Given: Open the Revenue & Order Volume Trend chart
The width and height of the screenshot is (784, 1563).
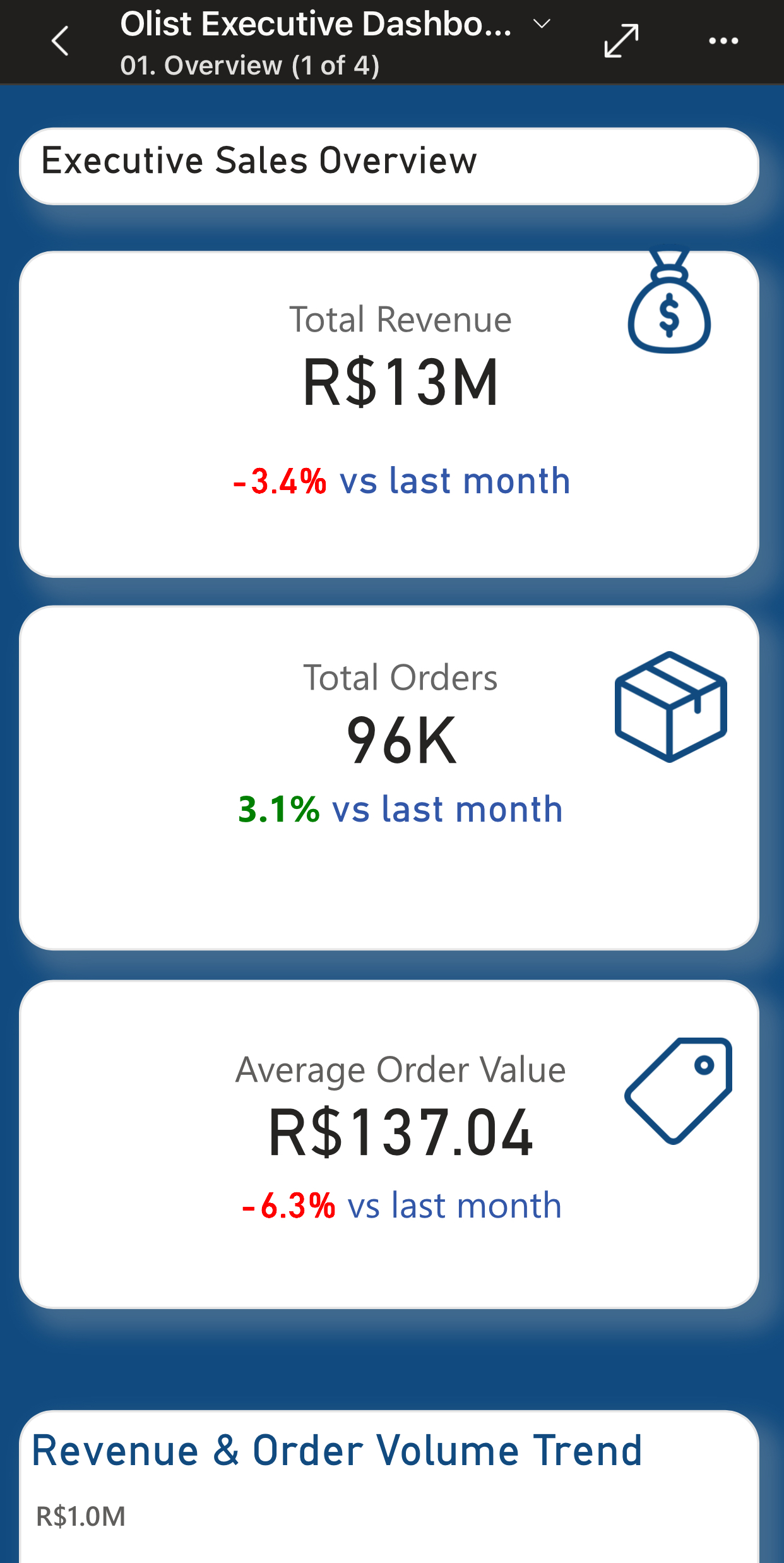Looking at the screenshot, I should [x=389, y=1484].
